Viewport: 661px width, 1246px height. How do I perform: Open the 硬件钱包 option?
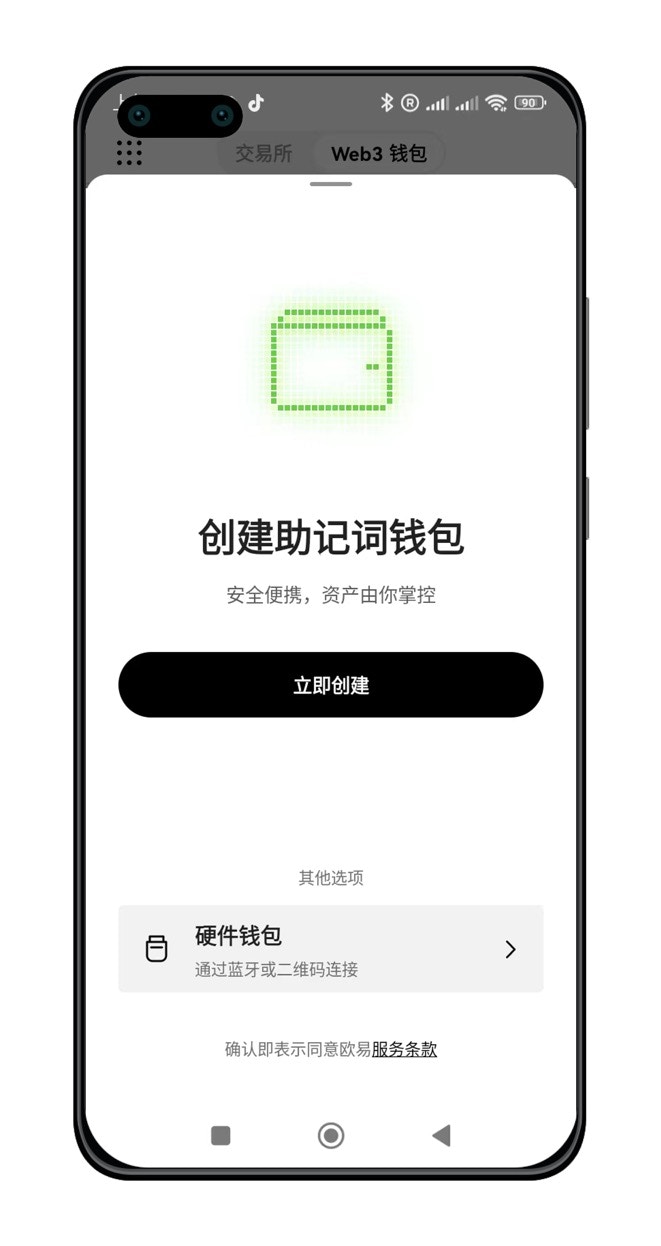330,948
